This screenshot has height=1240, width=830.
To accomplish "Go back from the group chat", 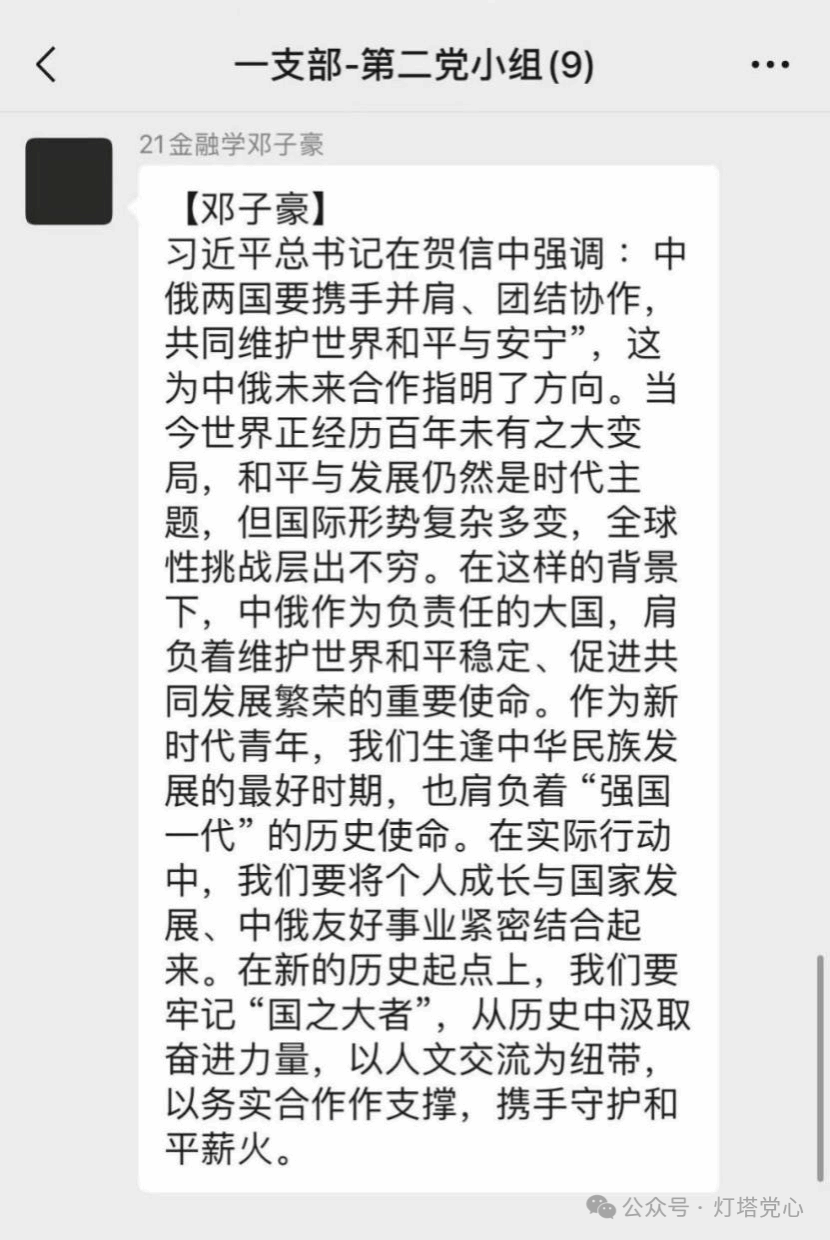I will pos(46,65).
